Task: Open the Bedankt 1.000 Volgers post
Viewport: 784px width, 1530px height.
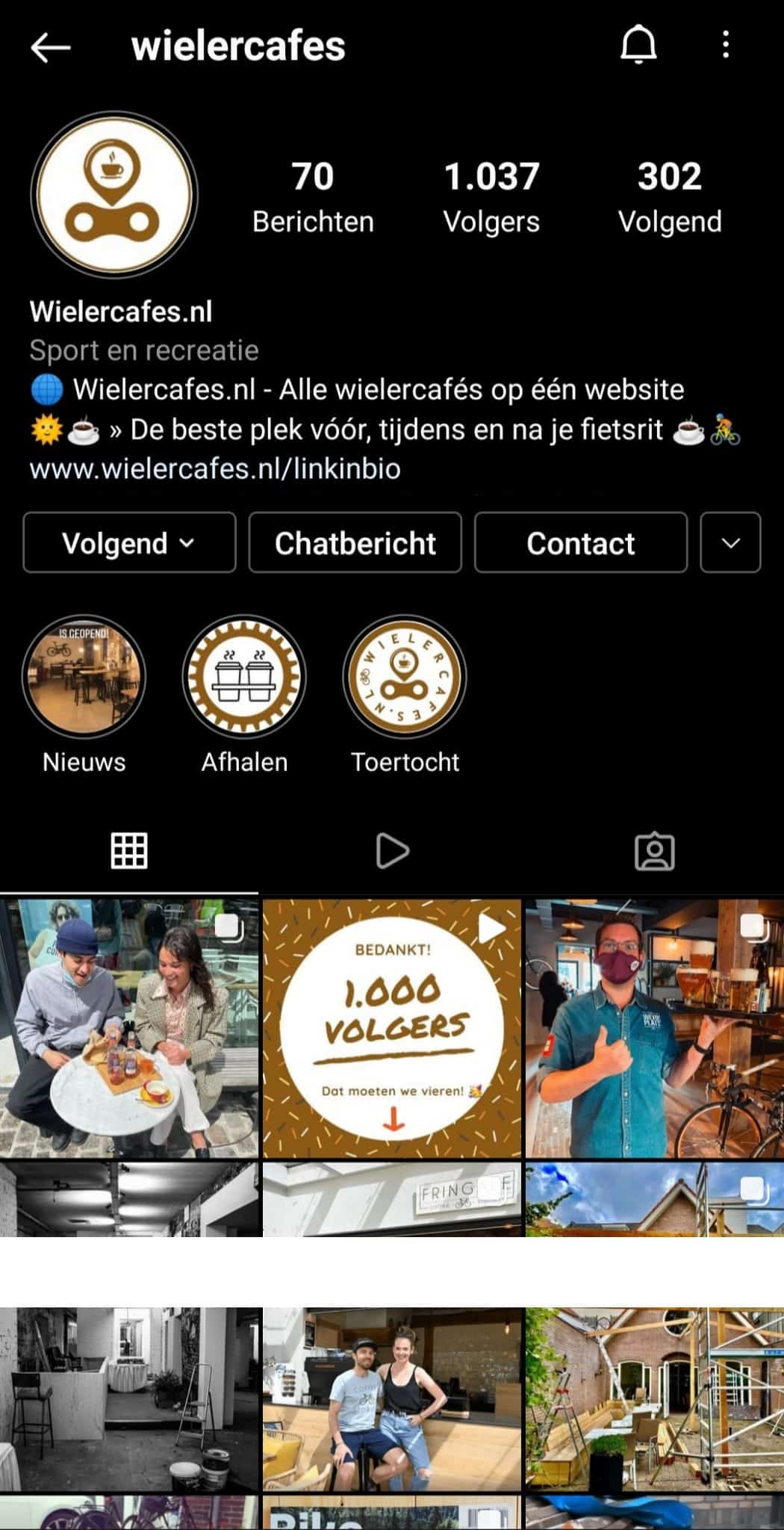Action: pyautogui.click(x=392, y=1029)
